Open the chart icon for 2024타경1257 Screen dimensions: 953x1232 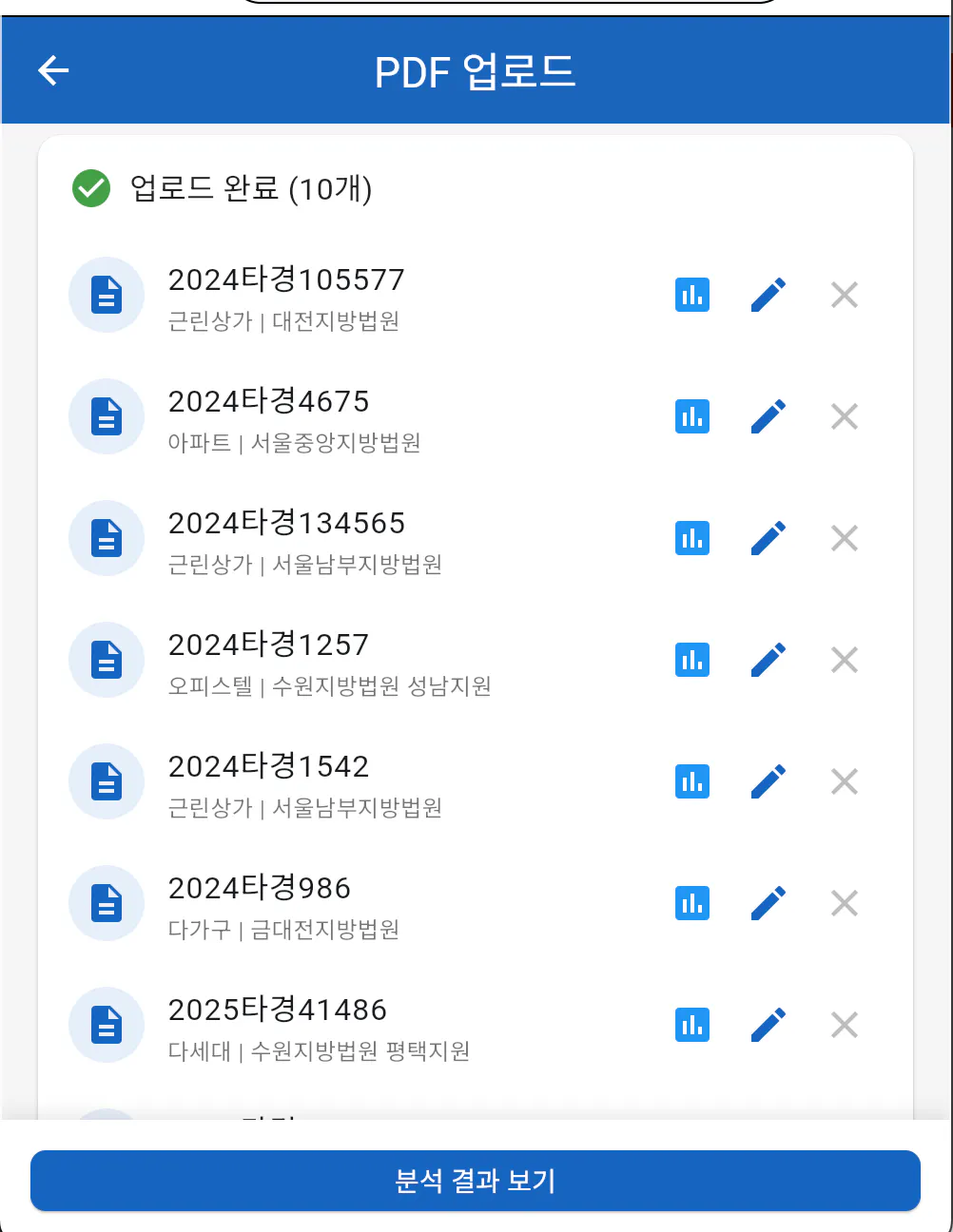coord(692,660)
